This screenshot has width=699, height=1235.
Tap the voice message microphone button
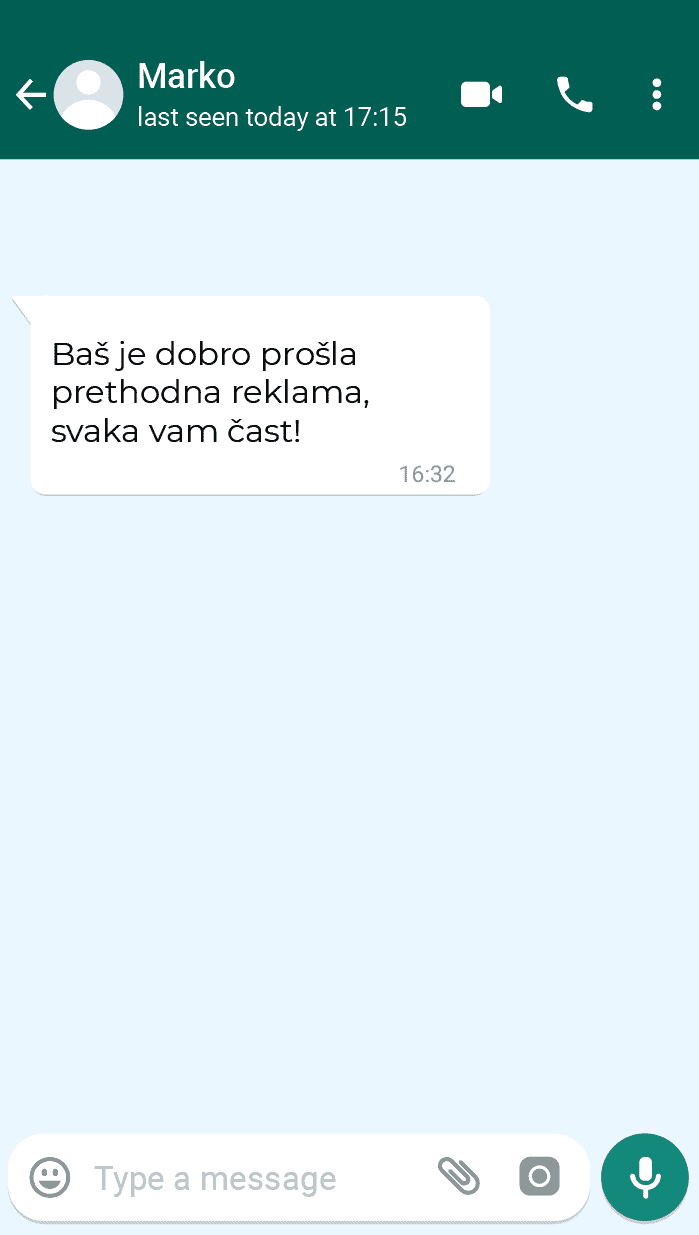click(645, 1177)
